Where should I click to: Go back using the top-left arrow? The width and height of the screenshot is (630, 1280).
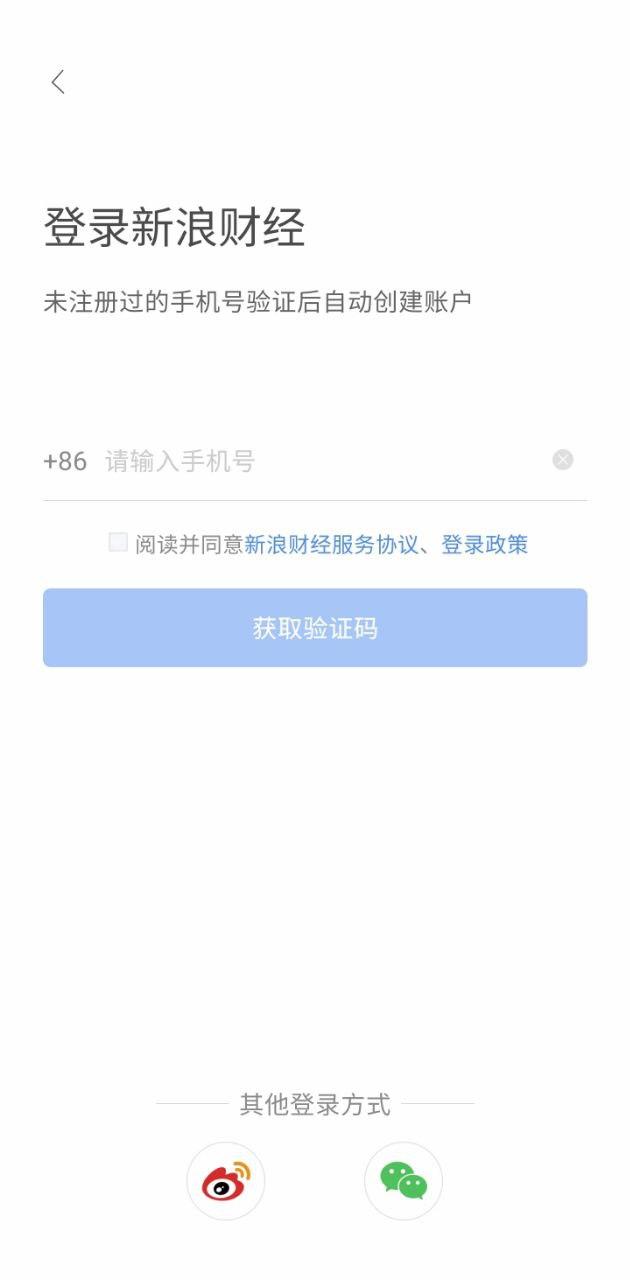click(x=58, y=82)
